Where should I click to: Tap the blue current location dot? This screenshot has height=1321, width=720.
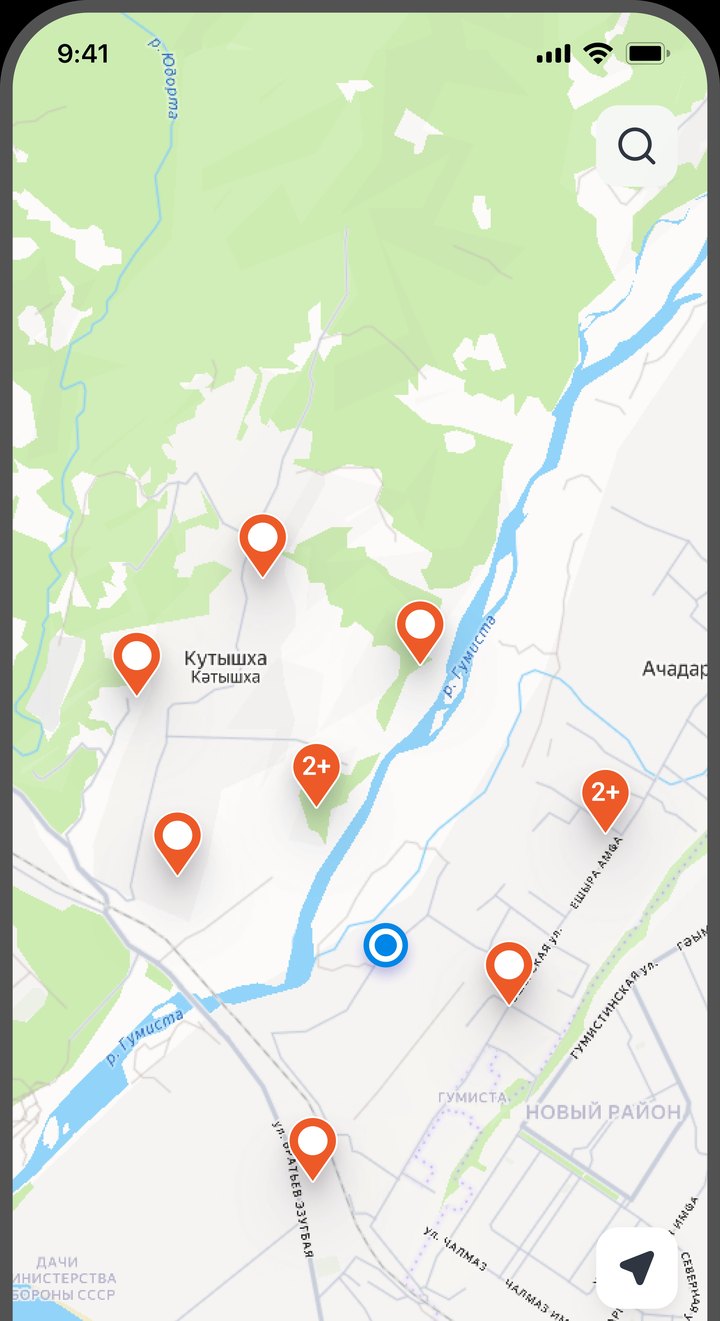click(385, 945)
